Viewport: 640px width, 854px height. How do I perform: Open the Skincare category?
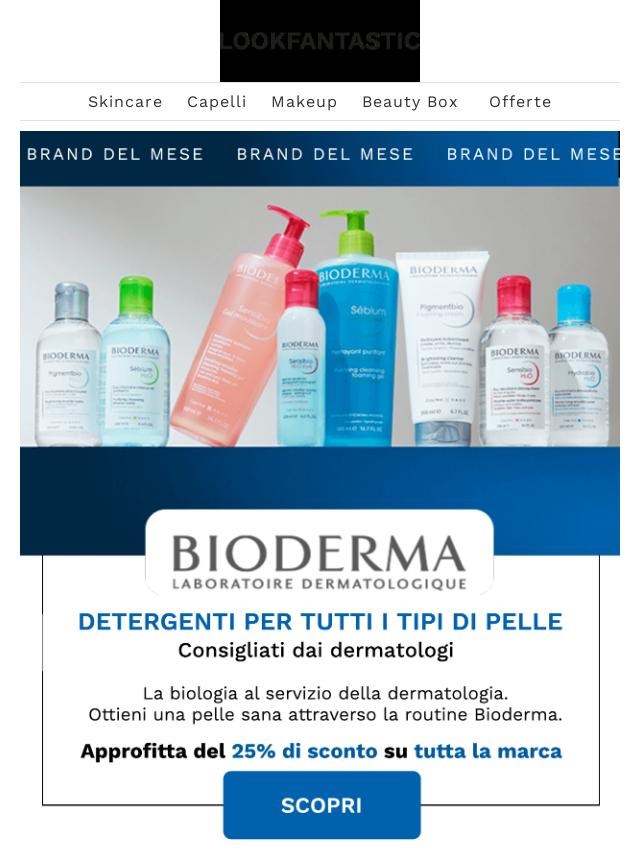pyautogui.click(x=125, y=102)
